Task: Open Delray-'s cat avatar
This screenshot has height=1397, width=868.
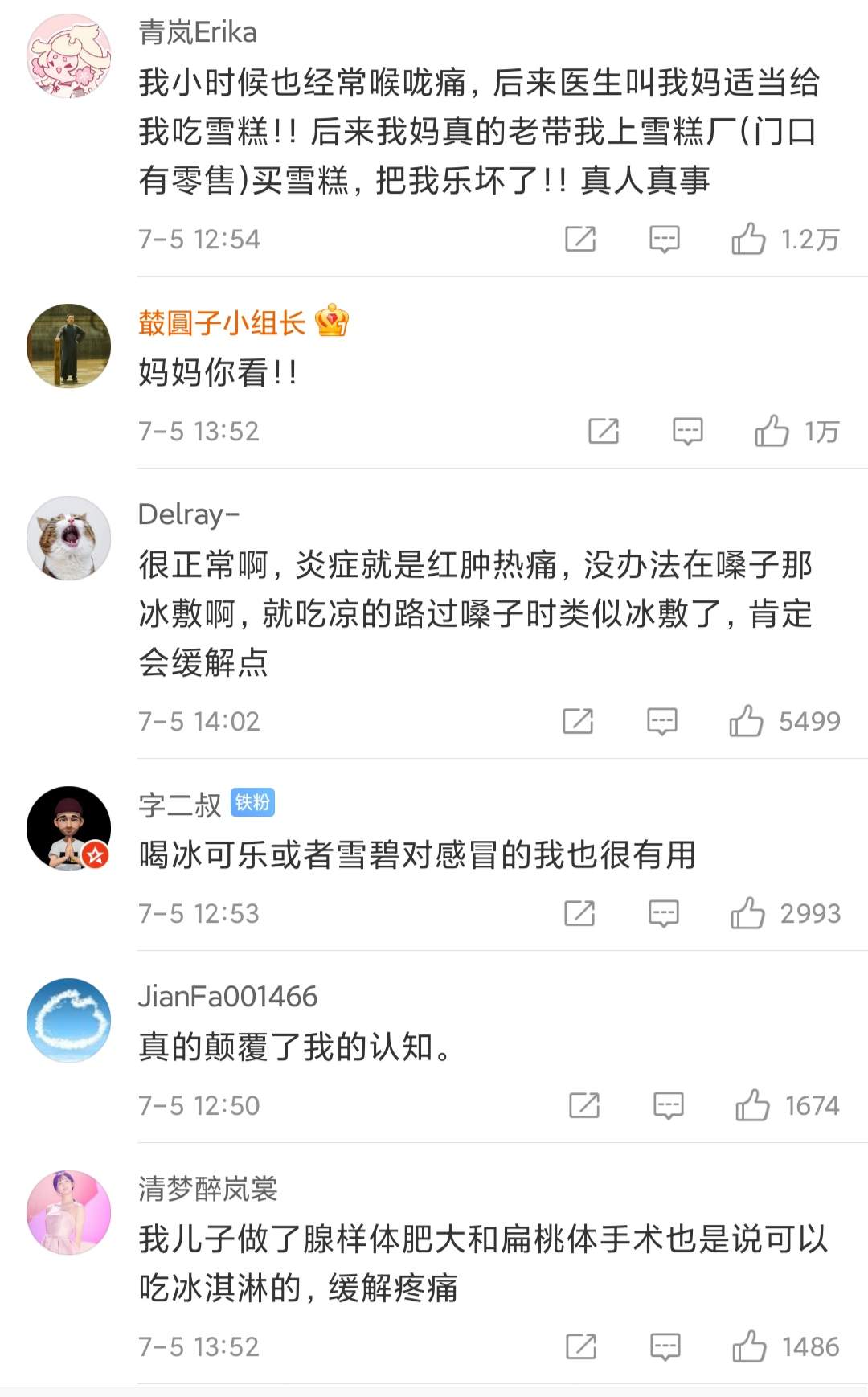Action: [69, 538]
